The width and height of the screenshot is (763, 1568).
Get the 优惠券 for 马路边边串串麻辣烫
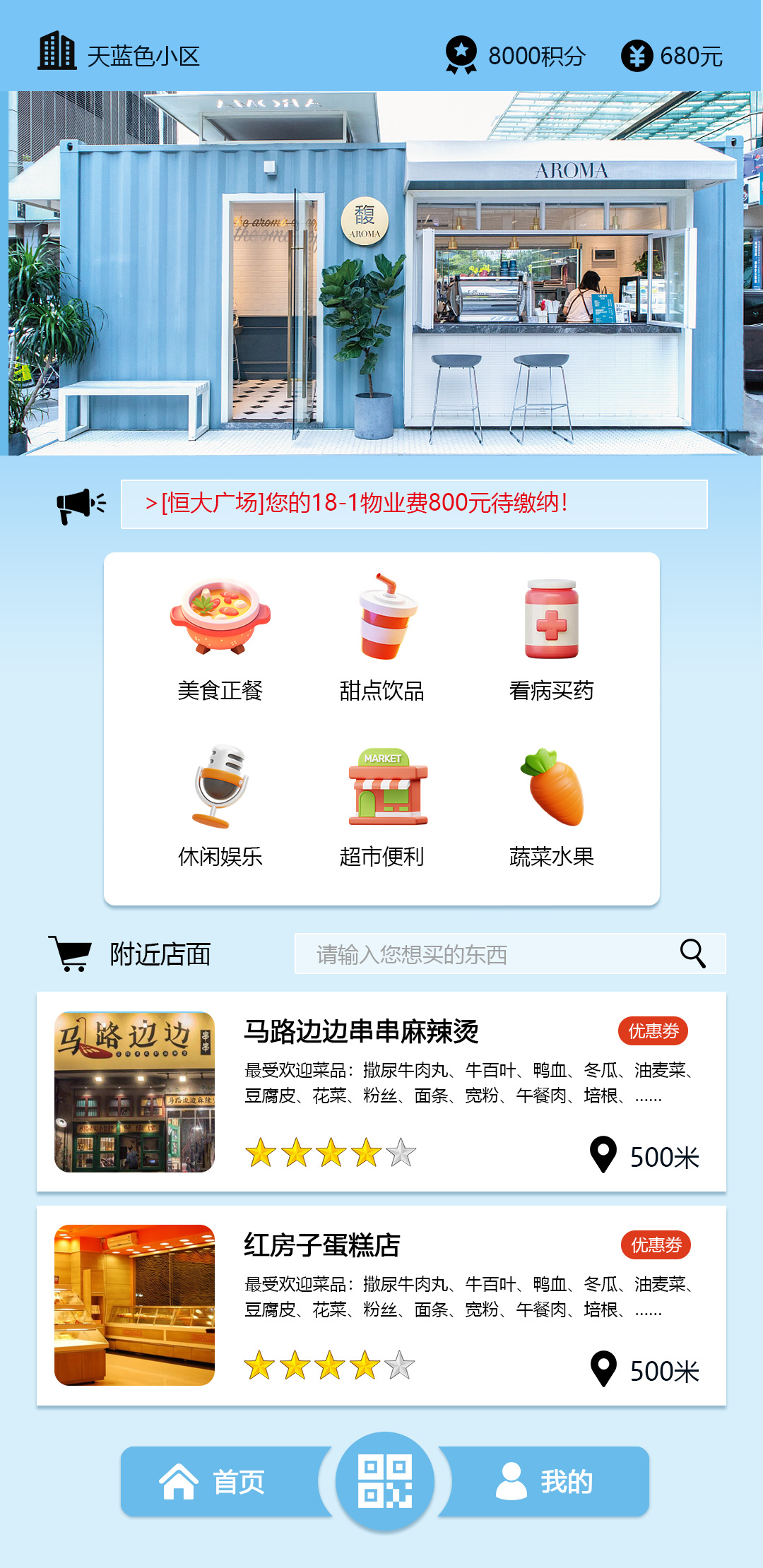[x=653, y=1031]
